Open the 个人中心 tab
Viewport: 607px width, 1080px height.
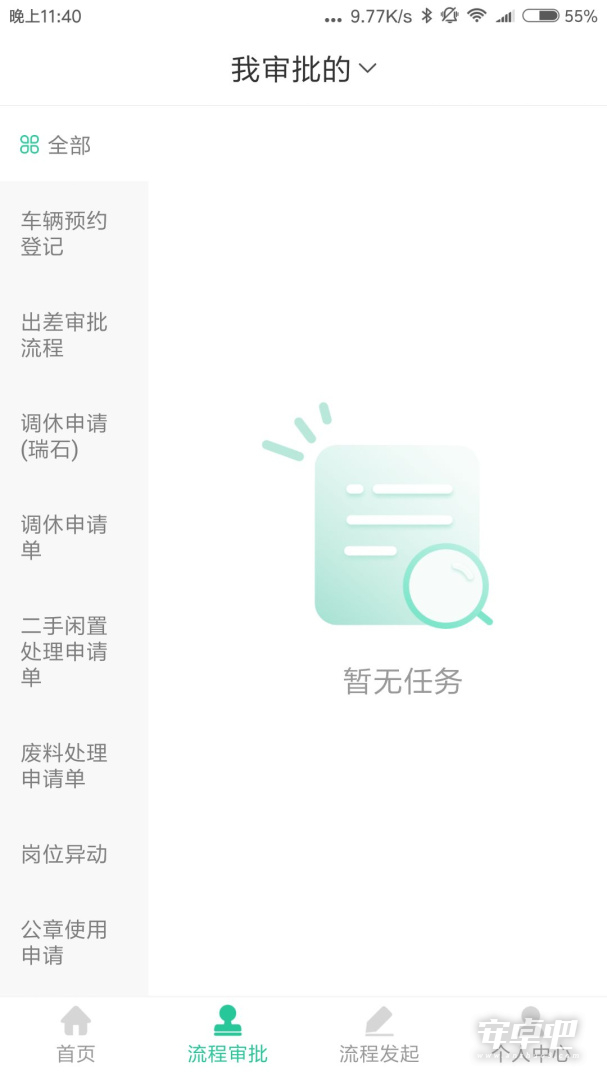(x=531, y=1035)
